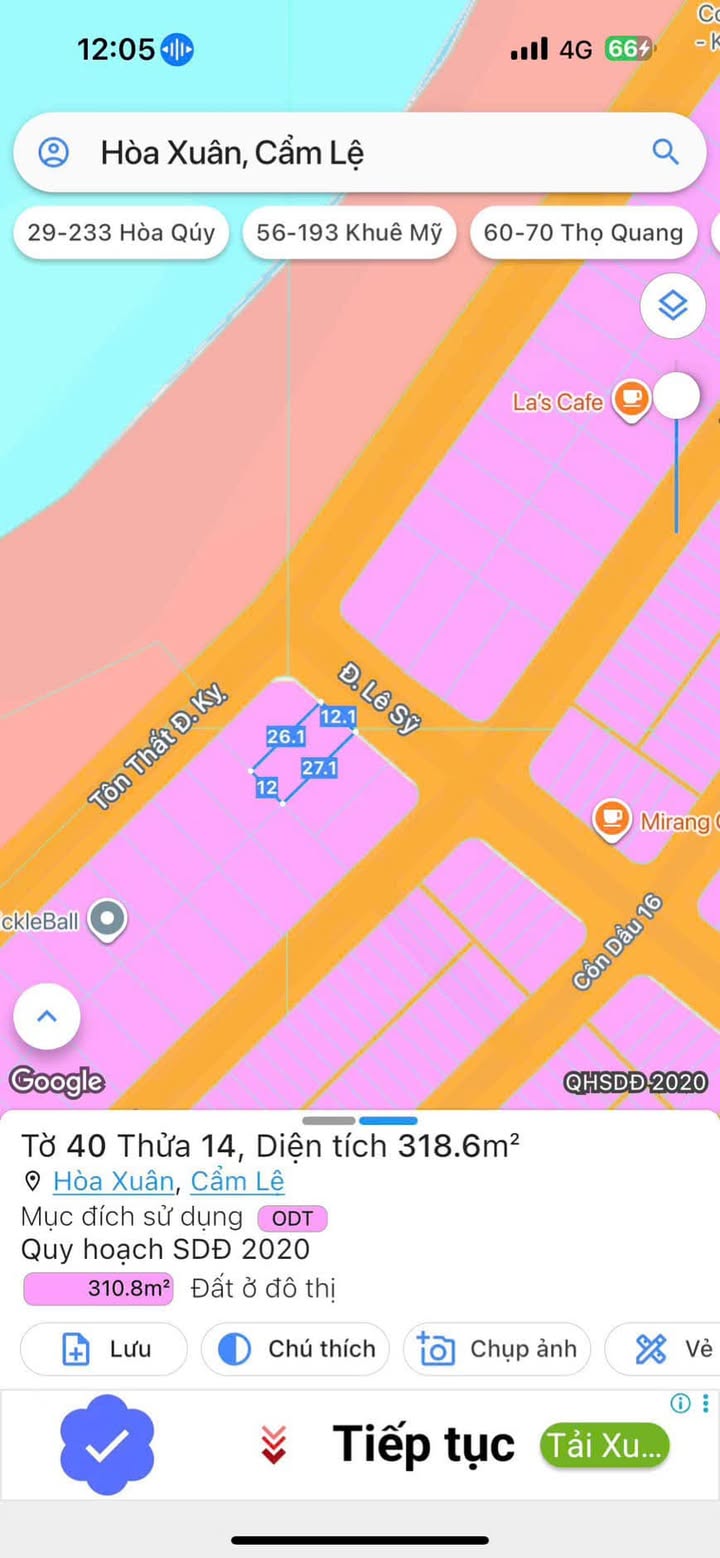This screenshot has width=720, height=1558.
Task: Tap Chụp ảnh to capture the map
Action: pyautogui.click(x=497, y=1349)
